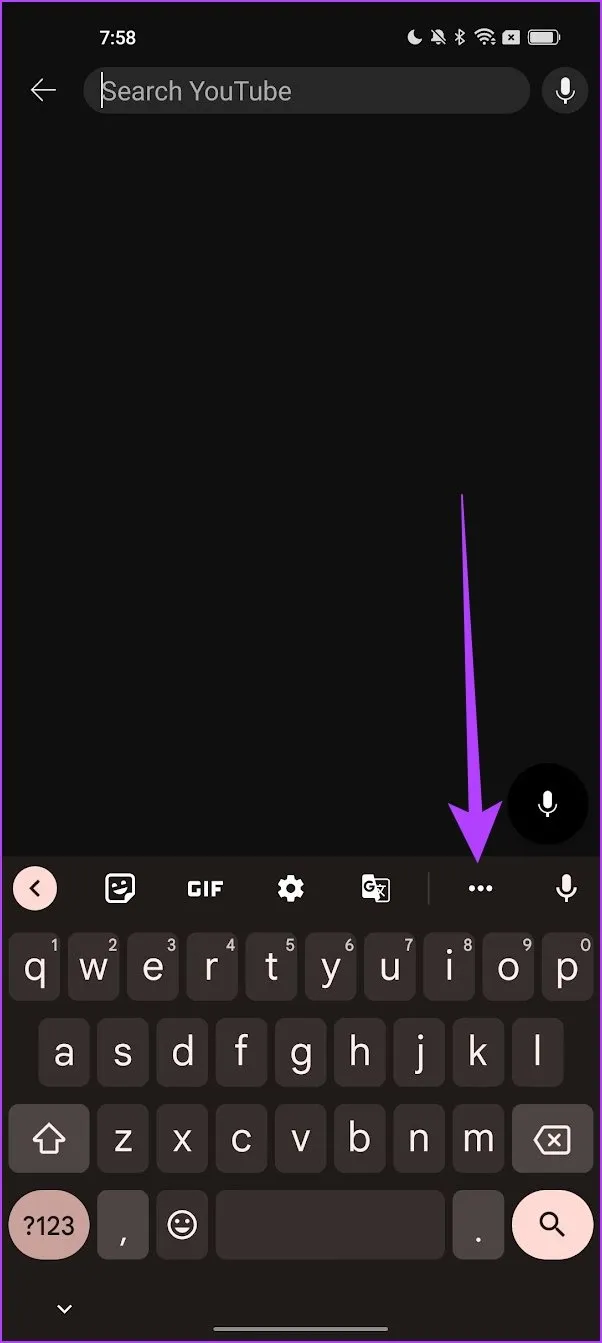This screenshot has height=1343, width=602.
Task: Open the keyboard translate tool
Action: pyautogui.click(x=376, y=887)
